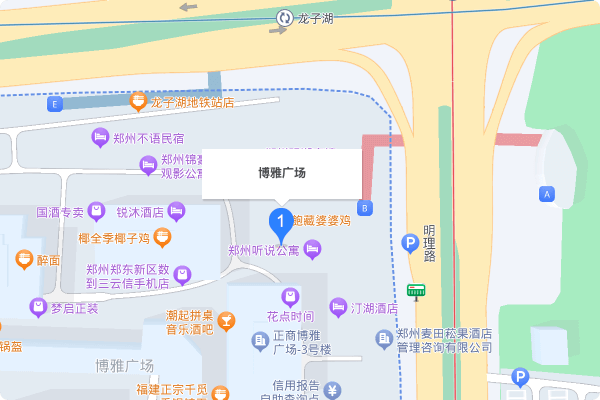This screenshot has width=600, height=400.
Task: Select the parking marker on 明理路
Action: coord(409,241)
